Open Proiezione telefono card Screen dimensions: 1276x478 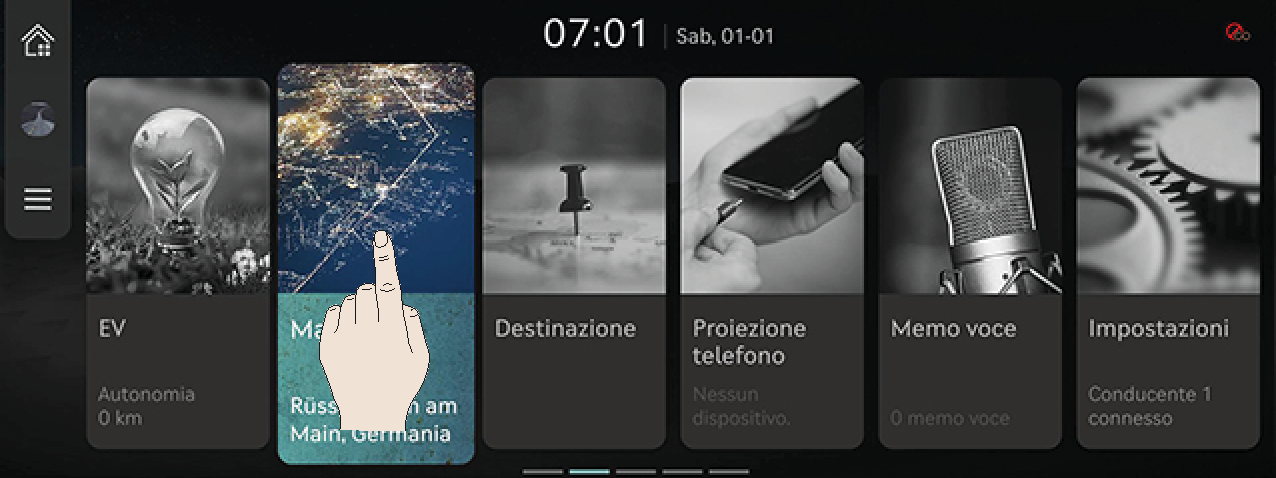pyautogui.click(x=771, y=263)
